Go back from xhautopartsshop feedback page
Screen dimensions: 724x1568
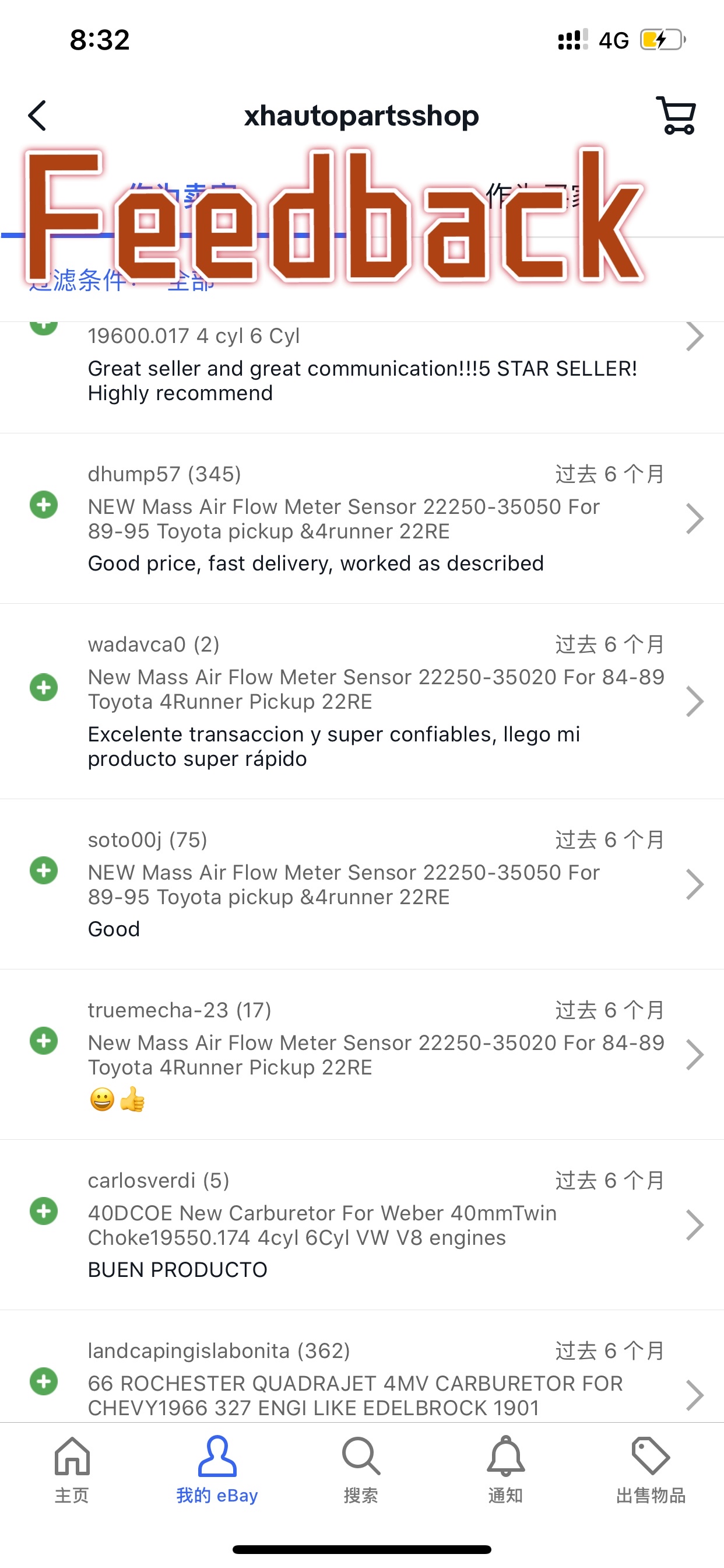click(x=38, y=116)
